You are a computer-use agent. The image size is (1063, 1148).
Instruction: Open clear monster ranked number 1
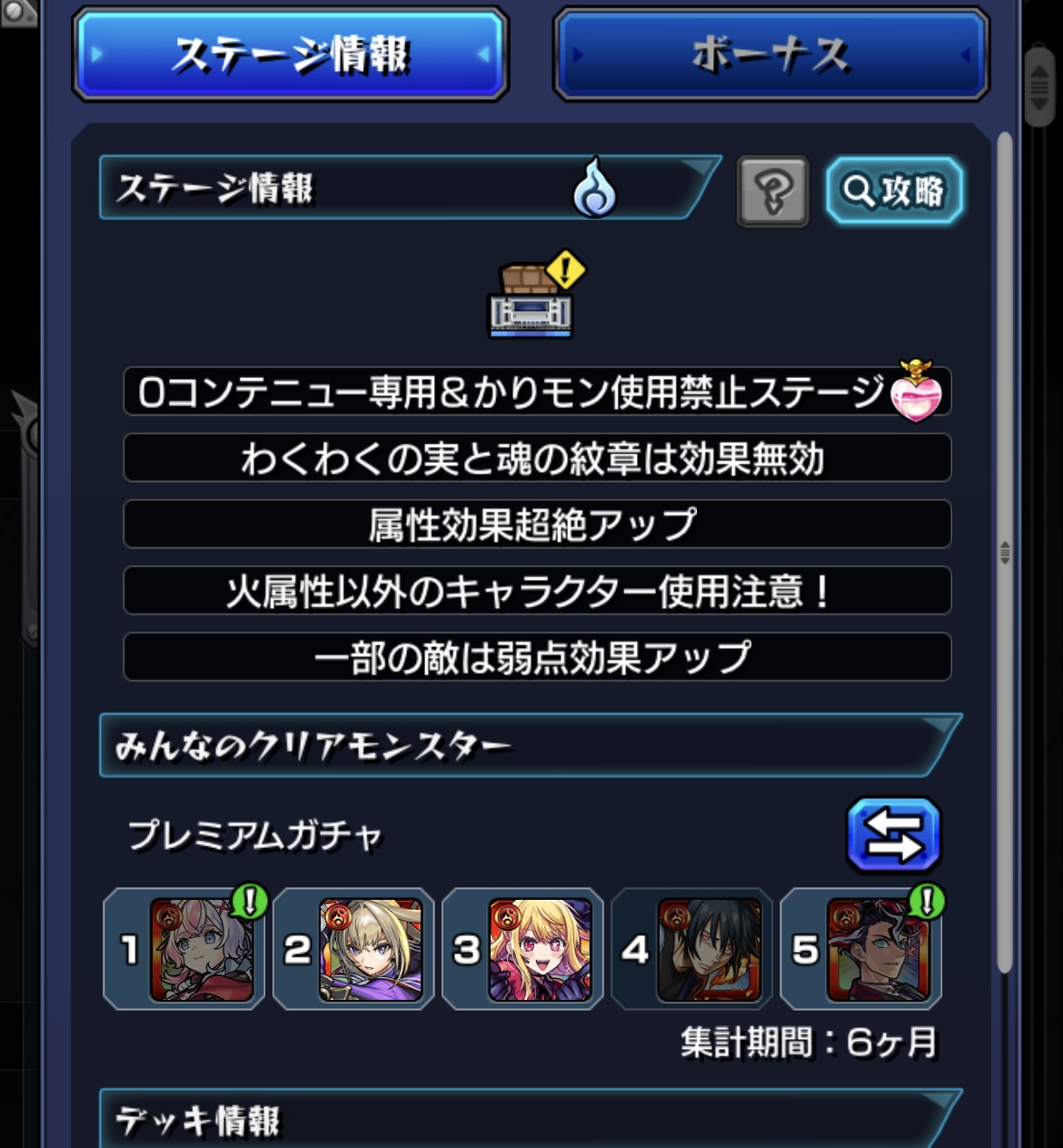point(201,950)
